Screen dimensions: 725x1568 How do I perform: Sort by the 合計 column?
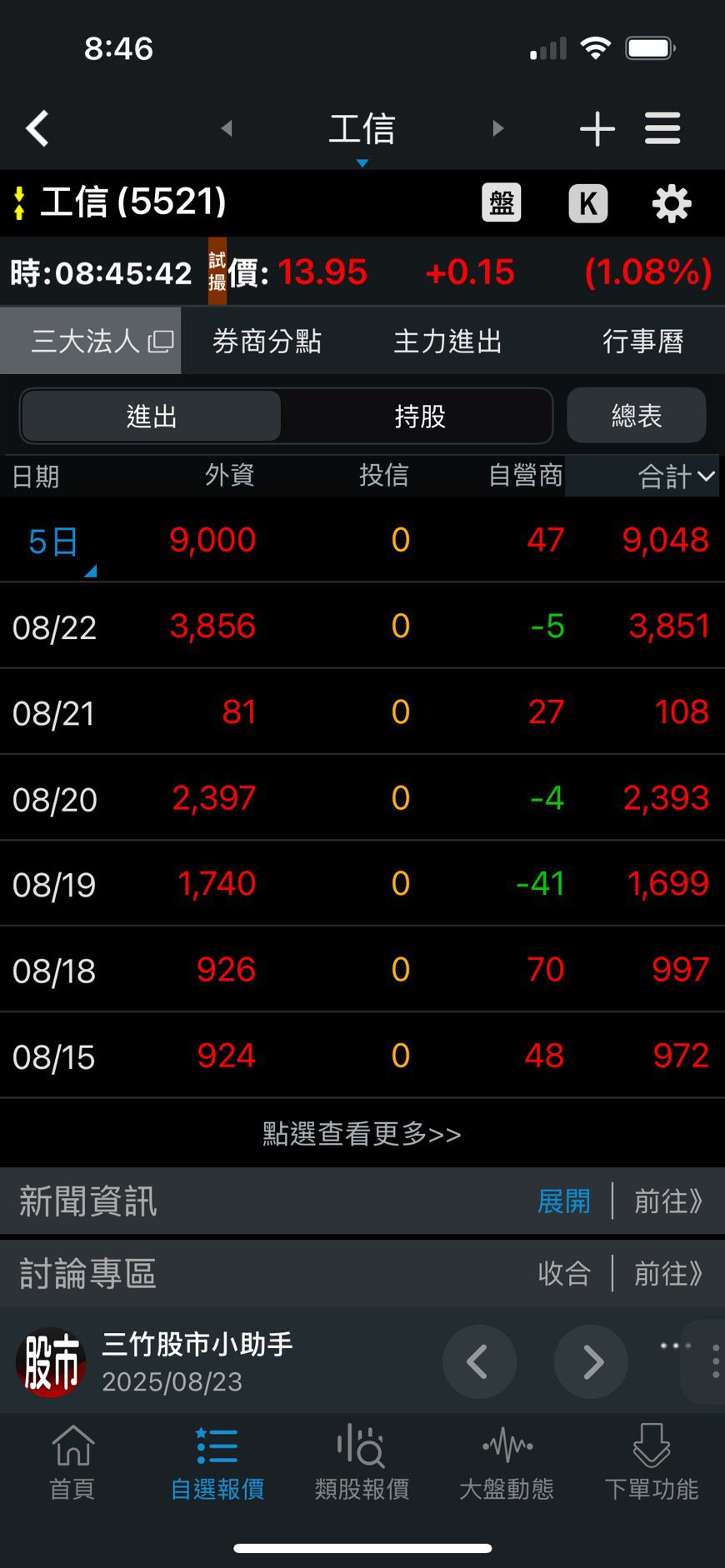[x=675, y=477]
